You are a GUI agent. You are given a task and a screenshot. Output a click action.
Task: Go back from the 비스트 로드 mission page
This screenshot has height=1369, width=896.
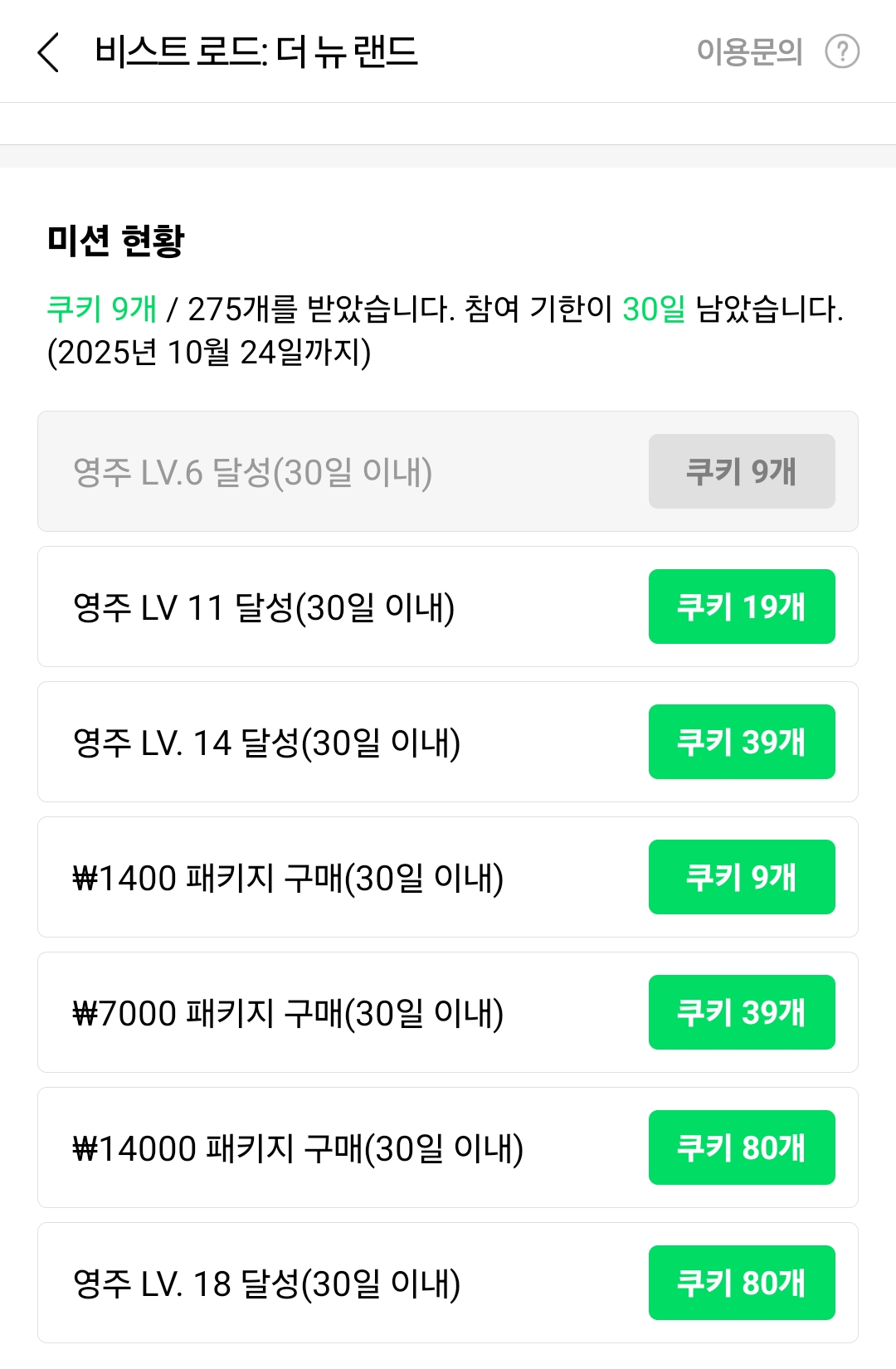tap(49, 52)
